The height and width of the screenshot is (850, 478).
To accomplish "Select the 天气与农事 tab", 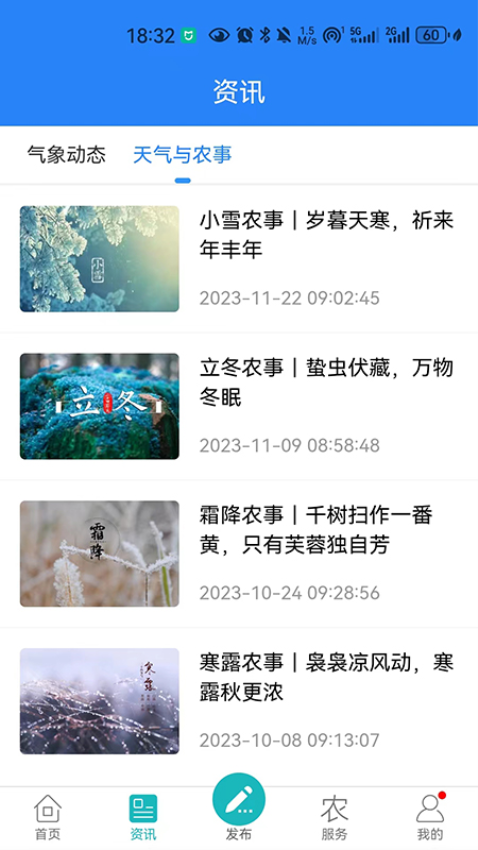I will [183, 155].
